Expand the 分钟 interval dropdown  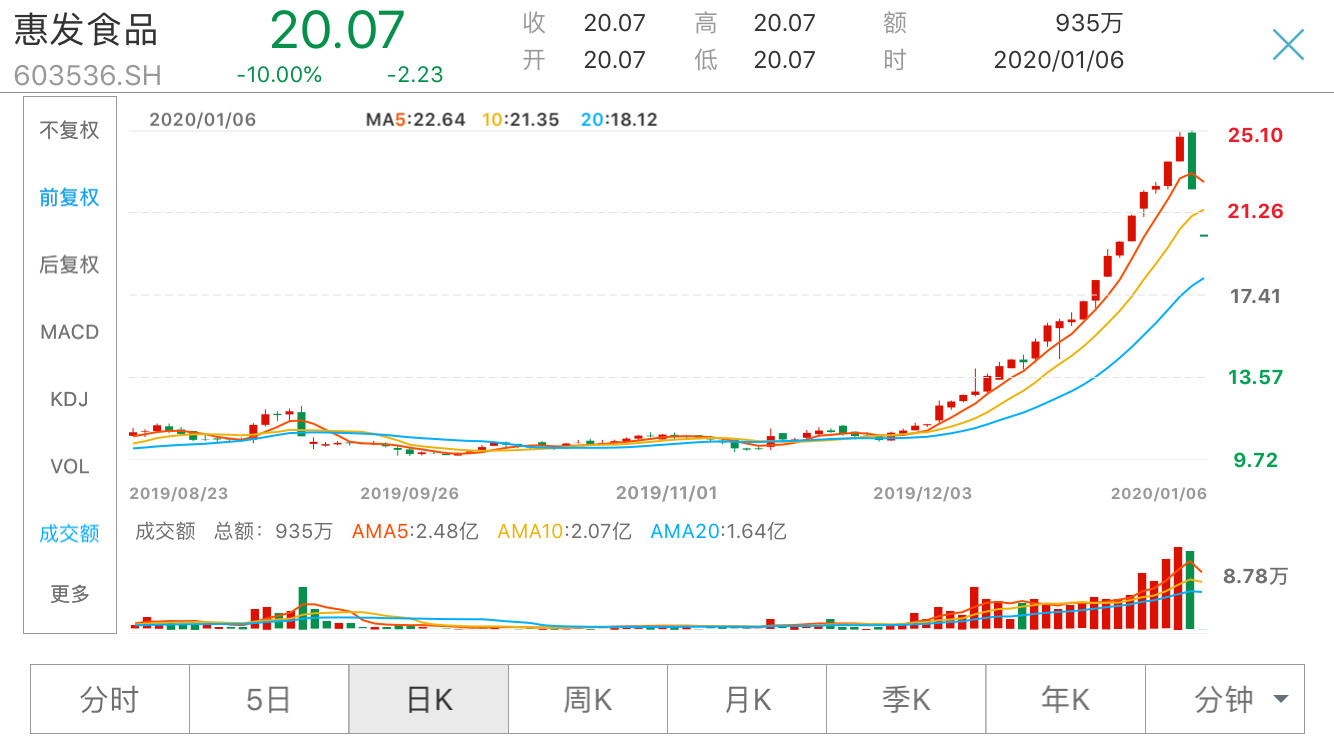click(1240, 699)
